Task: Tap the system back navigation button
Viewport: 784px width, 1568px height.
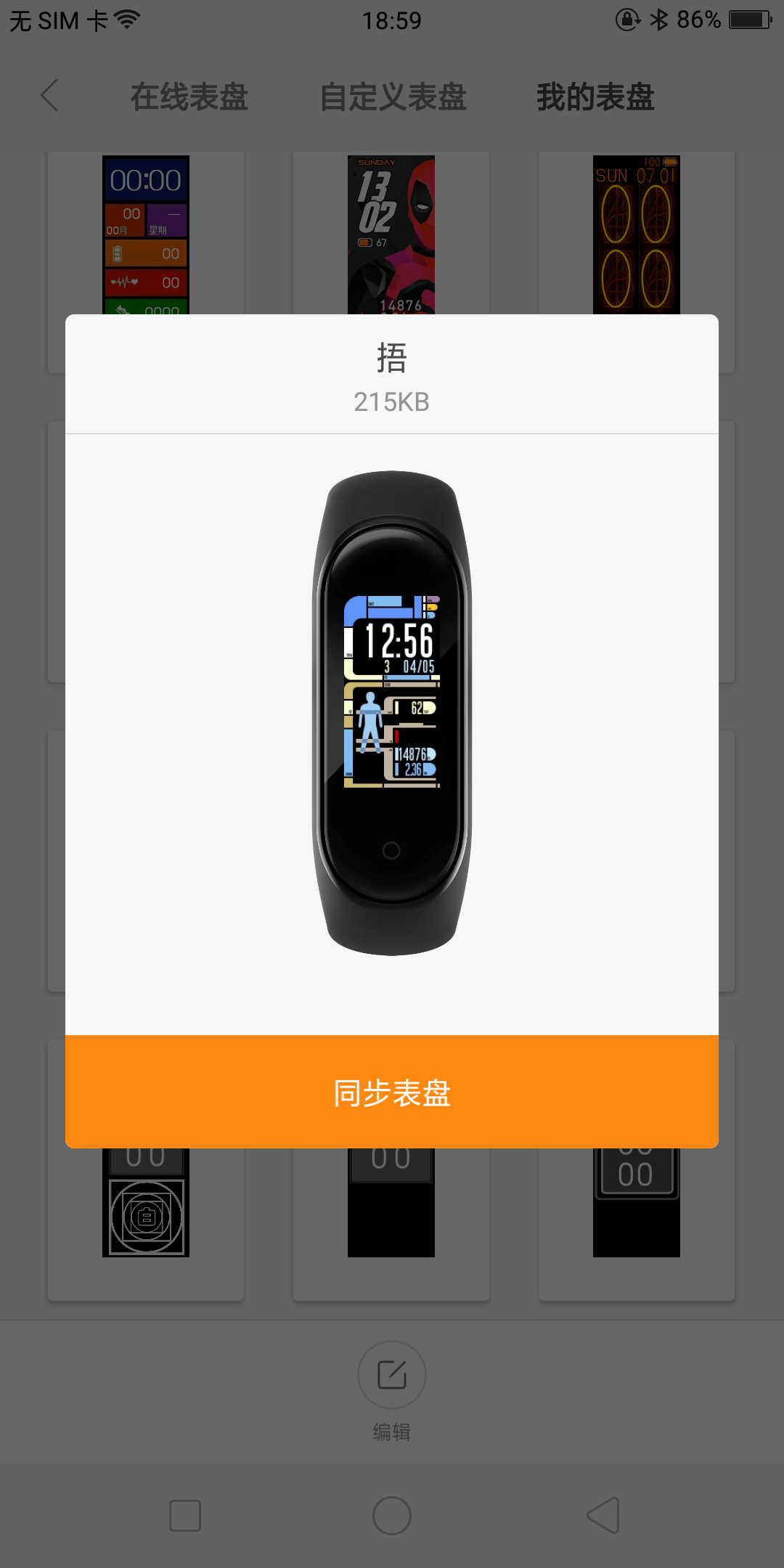Action: (x=603, y=1516)
